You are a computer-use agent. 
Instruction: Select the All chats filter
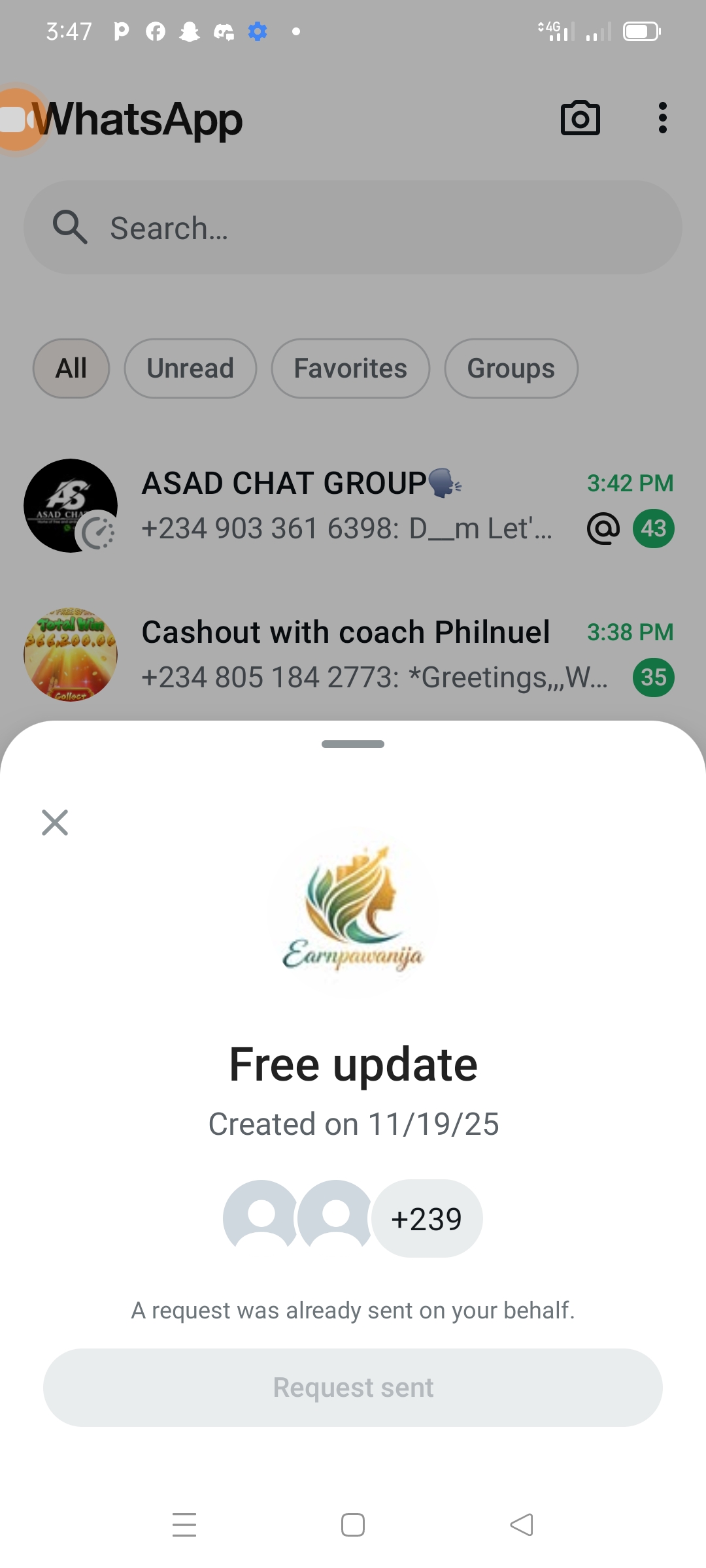point(71,368)
